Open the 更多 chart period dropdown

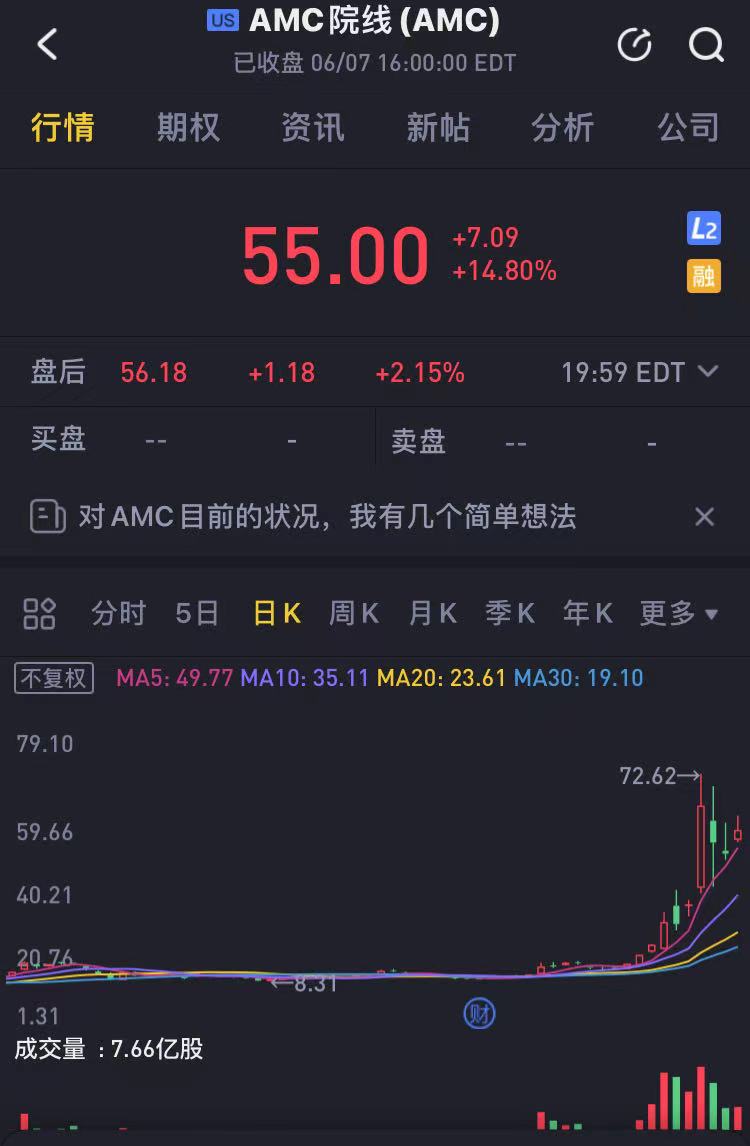679,613
